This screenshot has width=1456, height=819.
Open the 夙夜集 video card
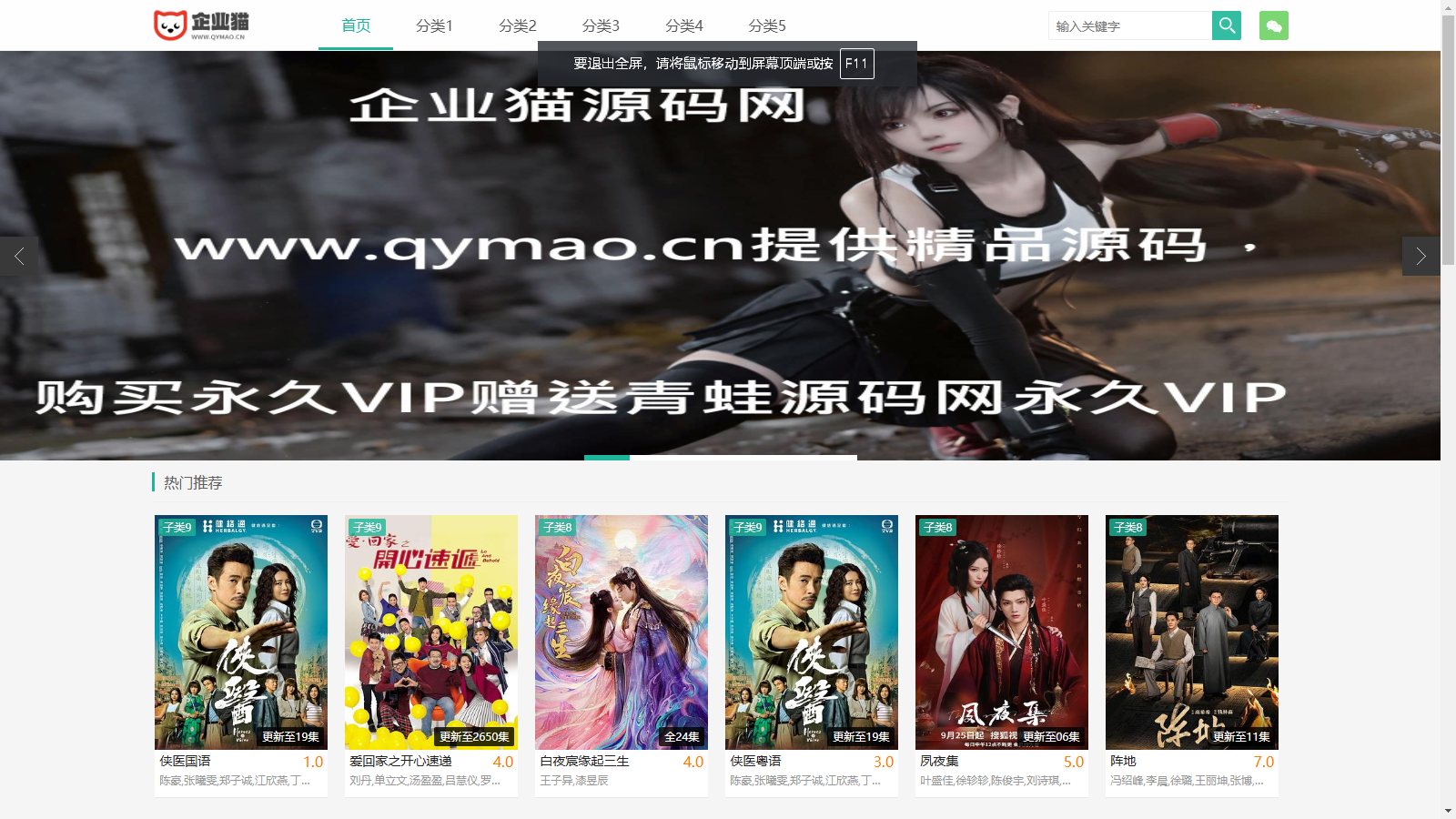[x=1002, y=632]
